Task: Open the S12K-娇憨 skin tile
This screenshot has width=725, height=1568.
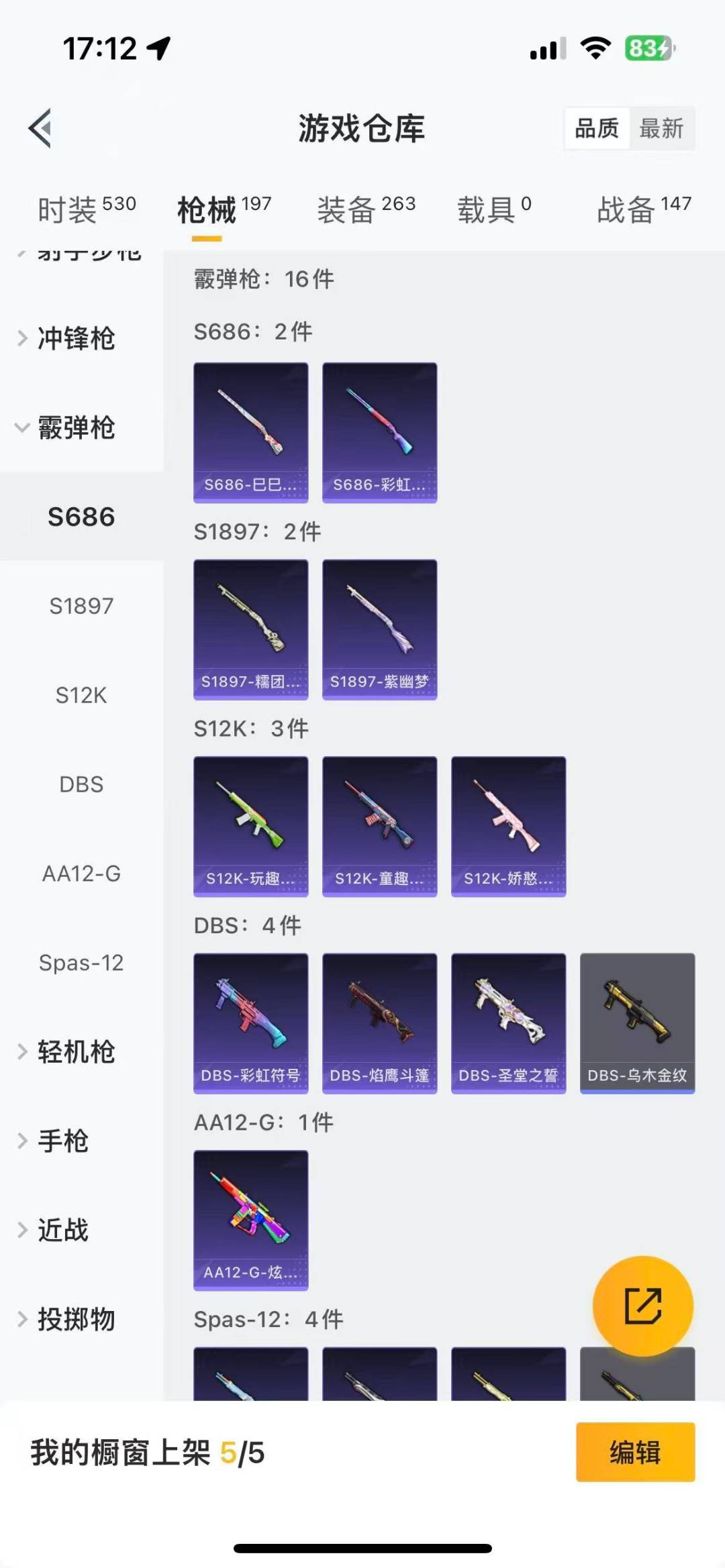Action: click(x=508, y=826)
